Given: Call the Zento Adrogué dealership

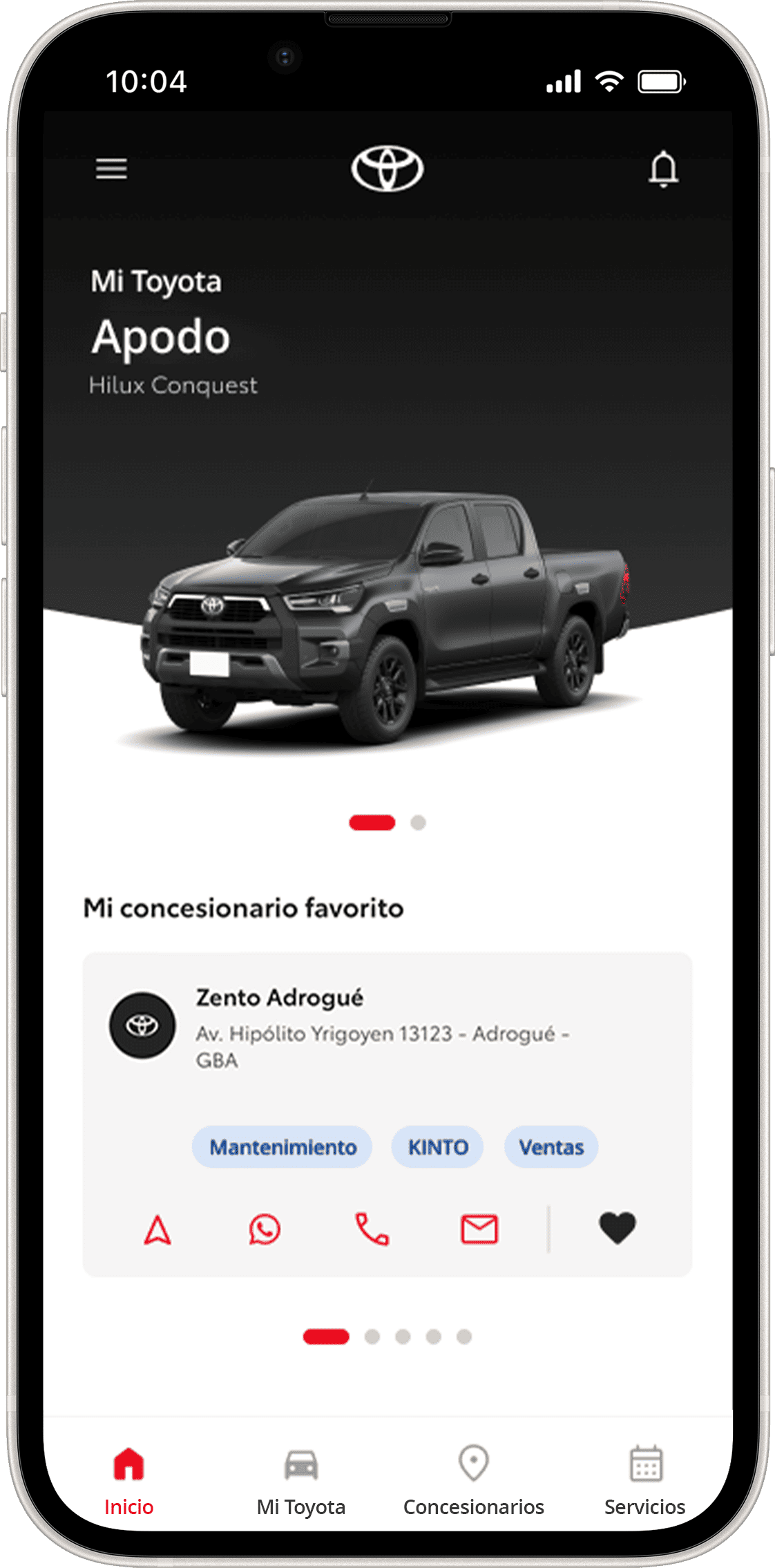Looking at the screenshot, I should point(372,1230).
